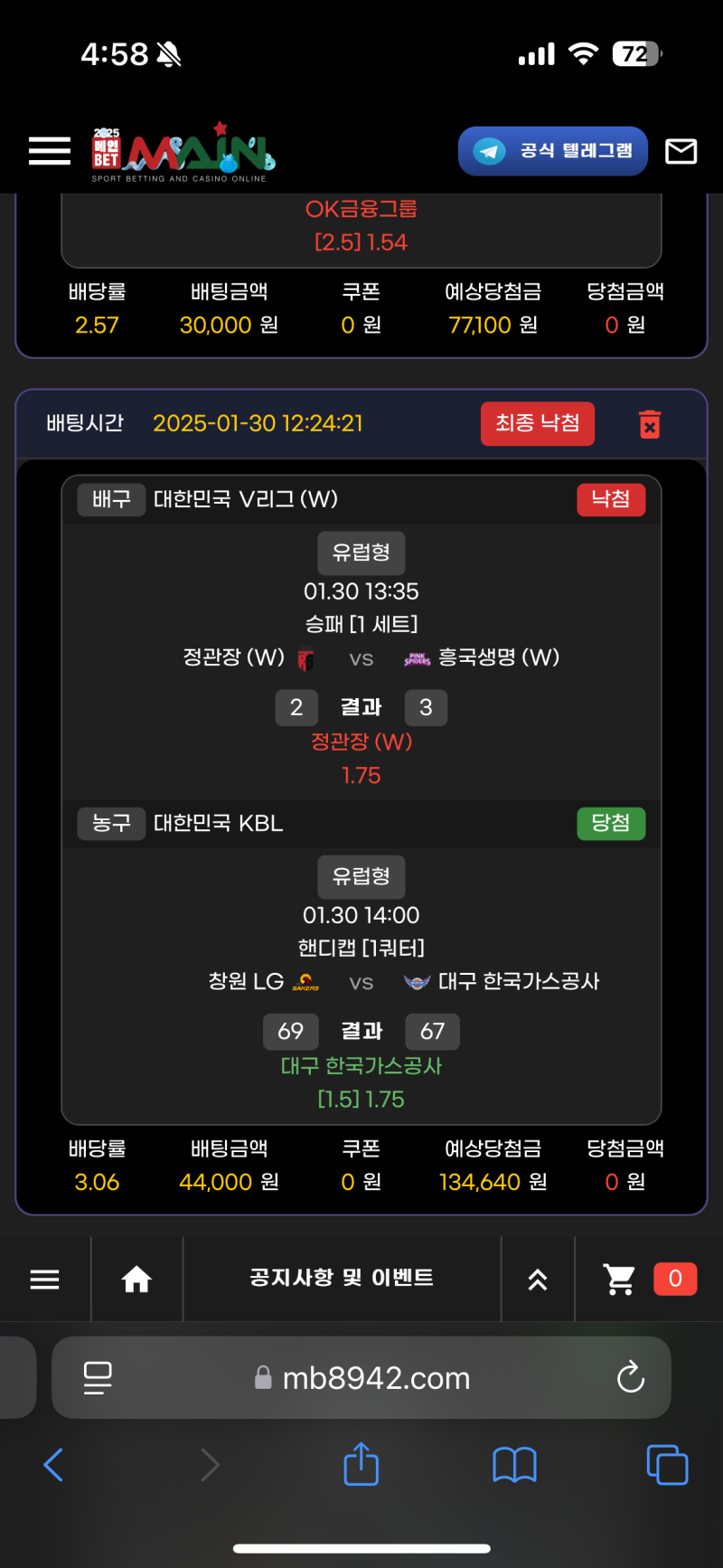Open the hamburger menu in the header

(50, 151)
